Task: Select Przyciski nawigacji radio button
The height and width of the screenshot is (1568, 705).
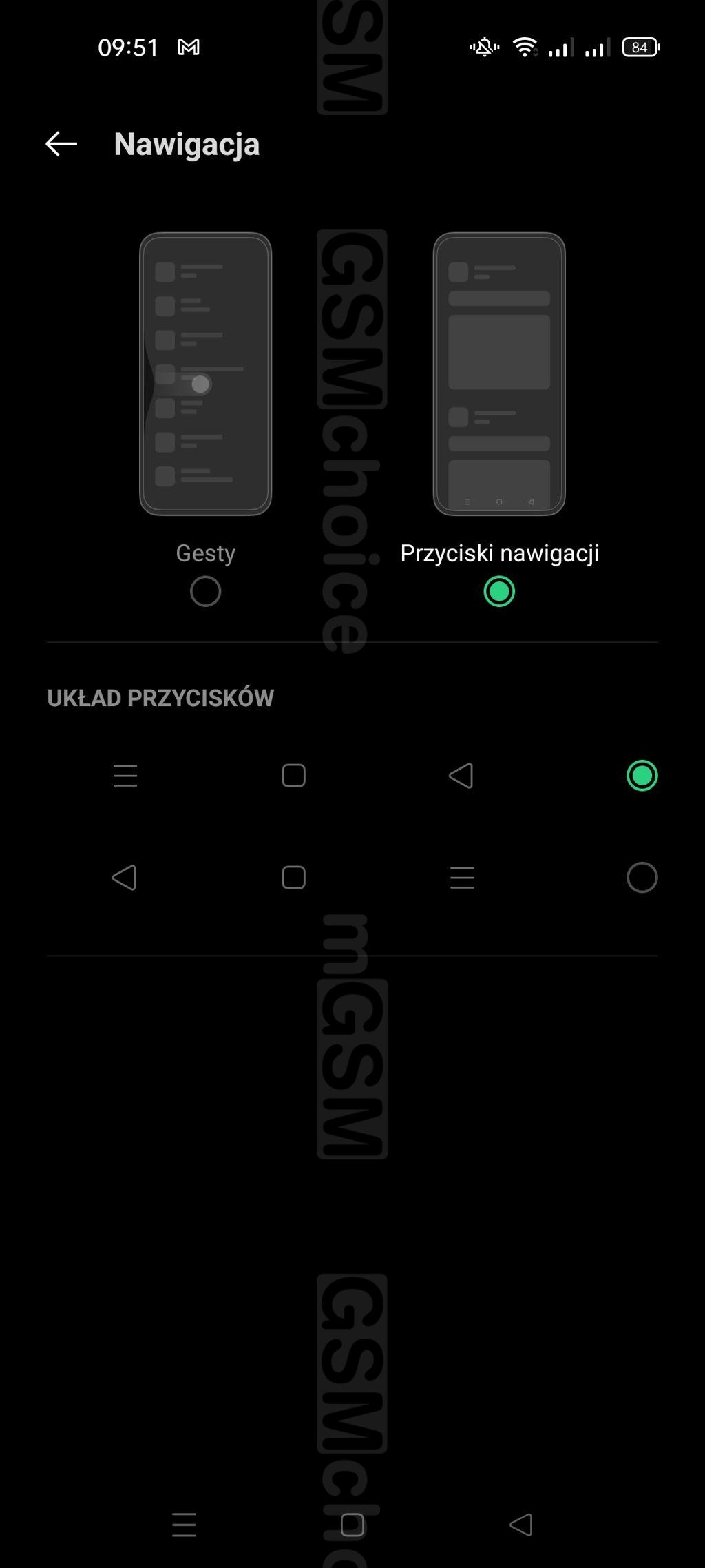Action: coord(499,591)
